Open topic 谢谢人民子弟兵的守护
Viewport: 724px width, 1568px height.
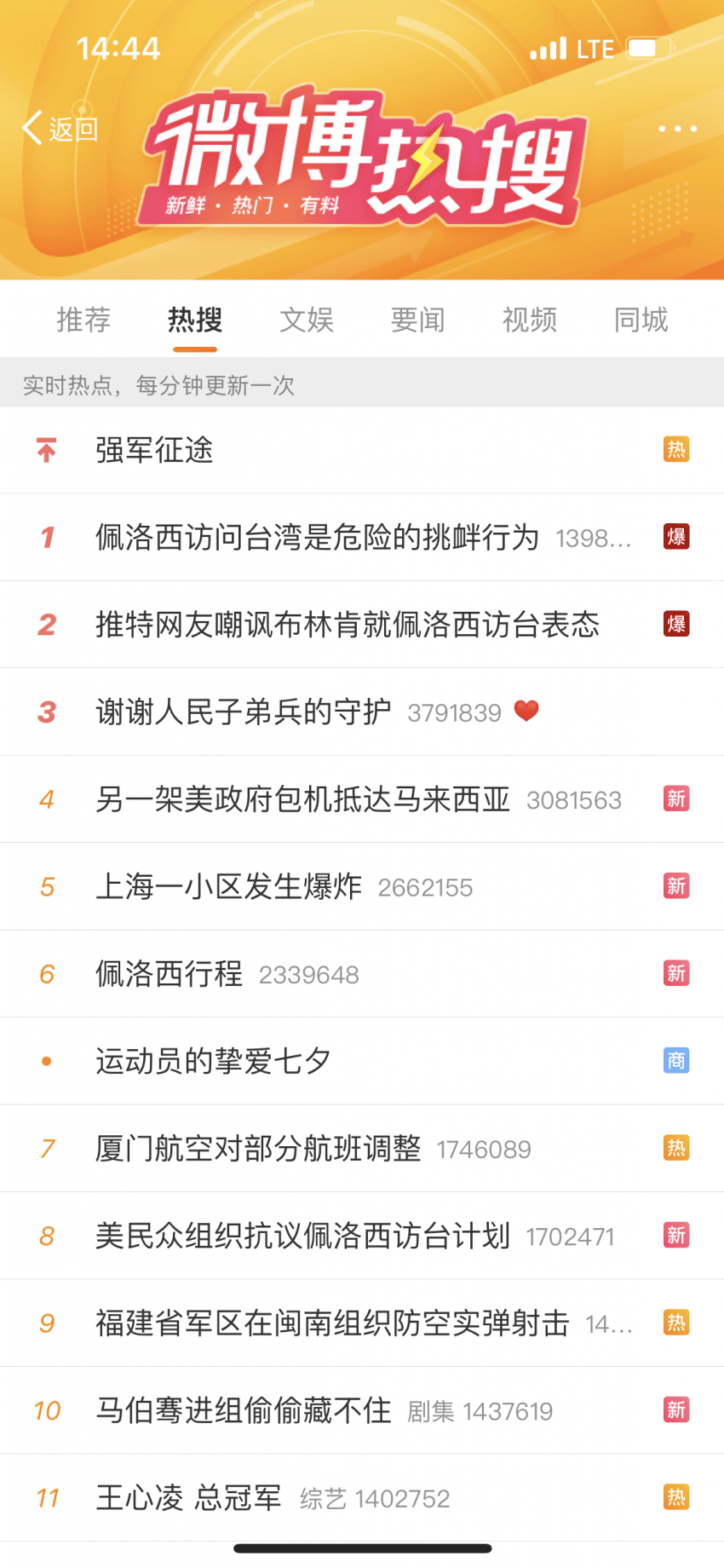[x=244, y=712]
